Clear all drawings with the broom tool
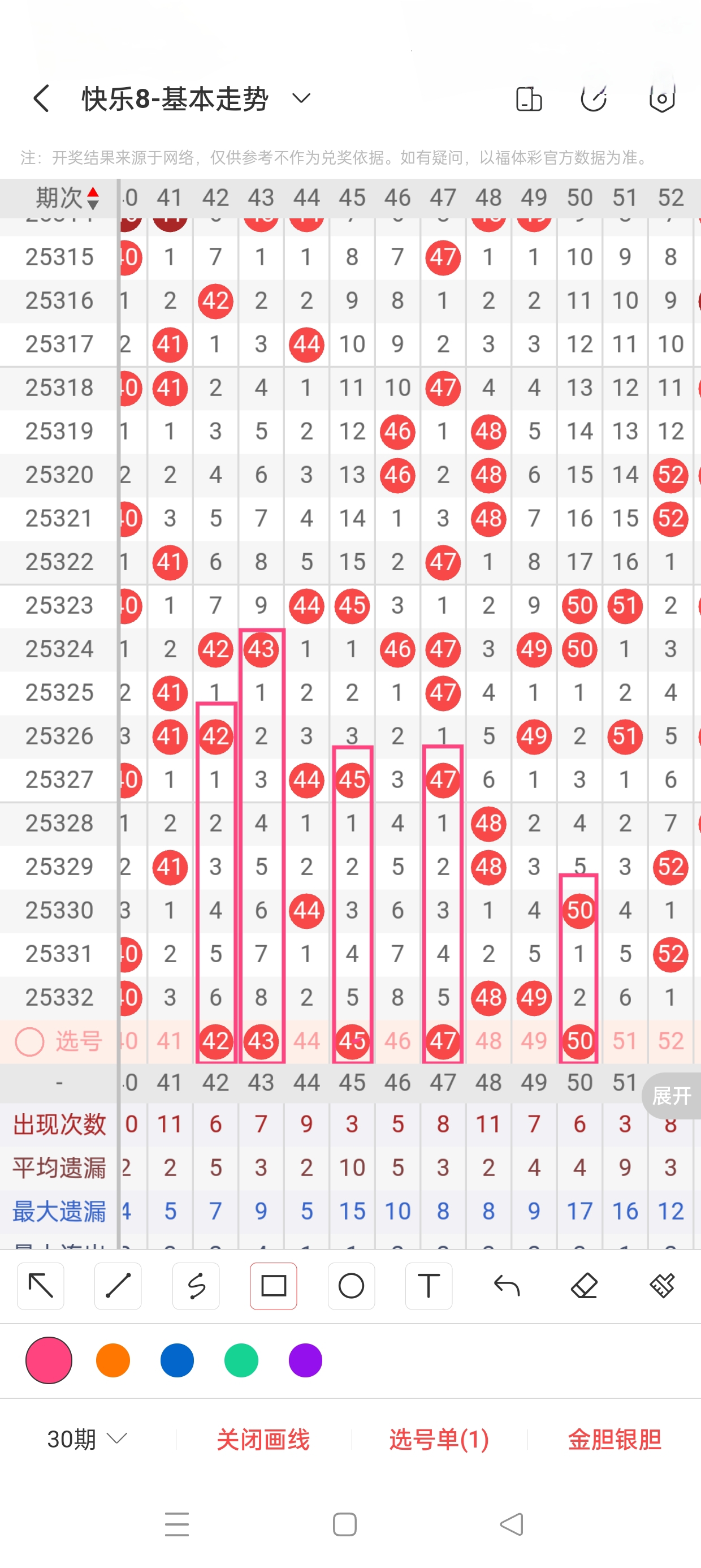 [x=662, y=1286]
